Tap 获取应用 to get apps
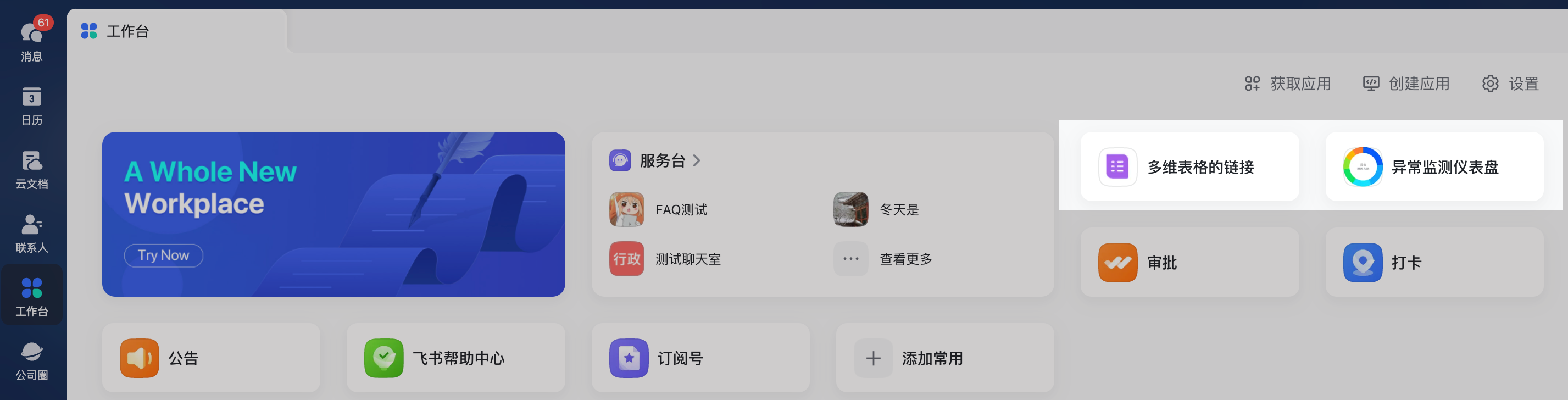The height and width of the screenshot is (400, 1568). point(1288,84)
